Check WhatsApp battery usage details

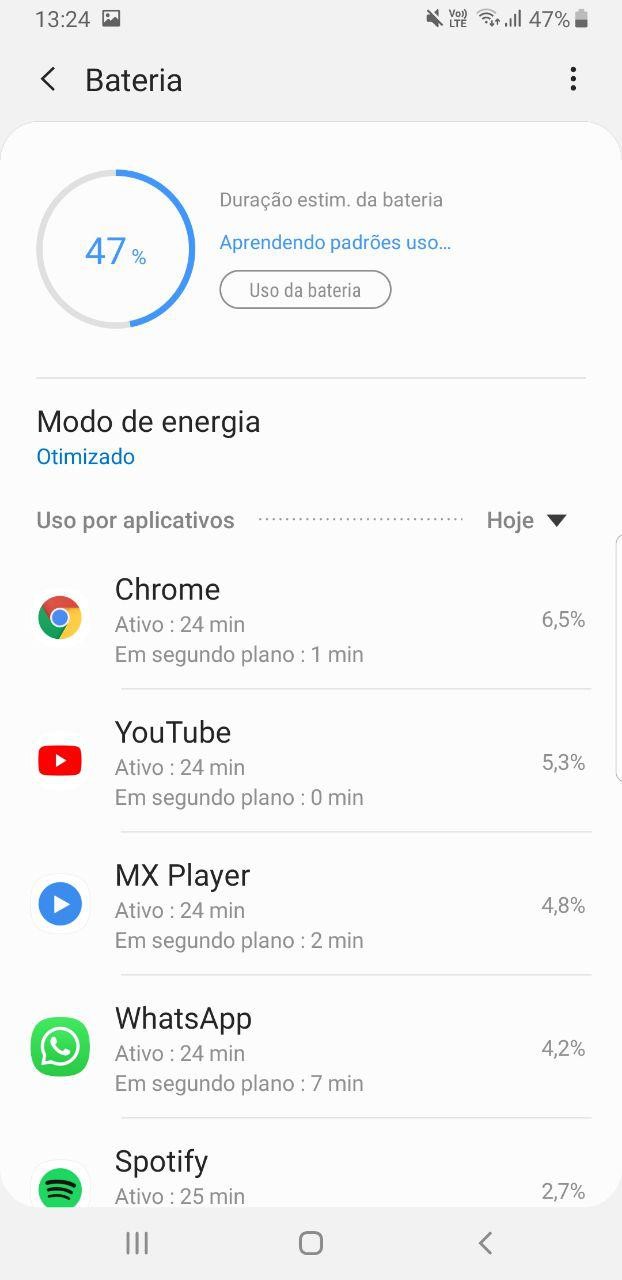pos(310,1049)
